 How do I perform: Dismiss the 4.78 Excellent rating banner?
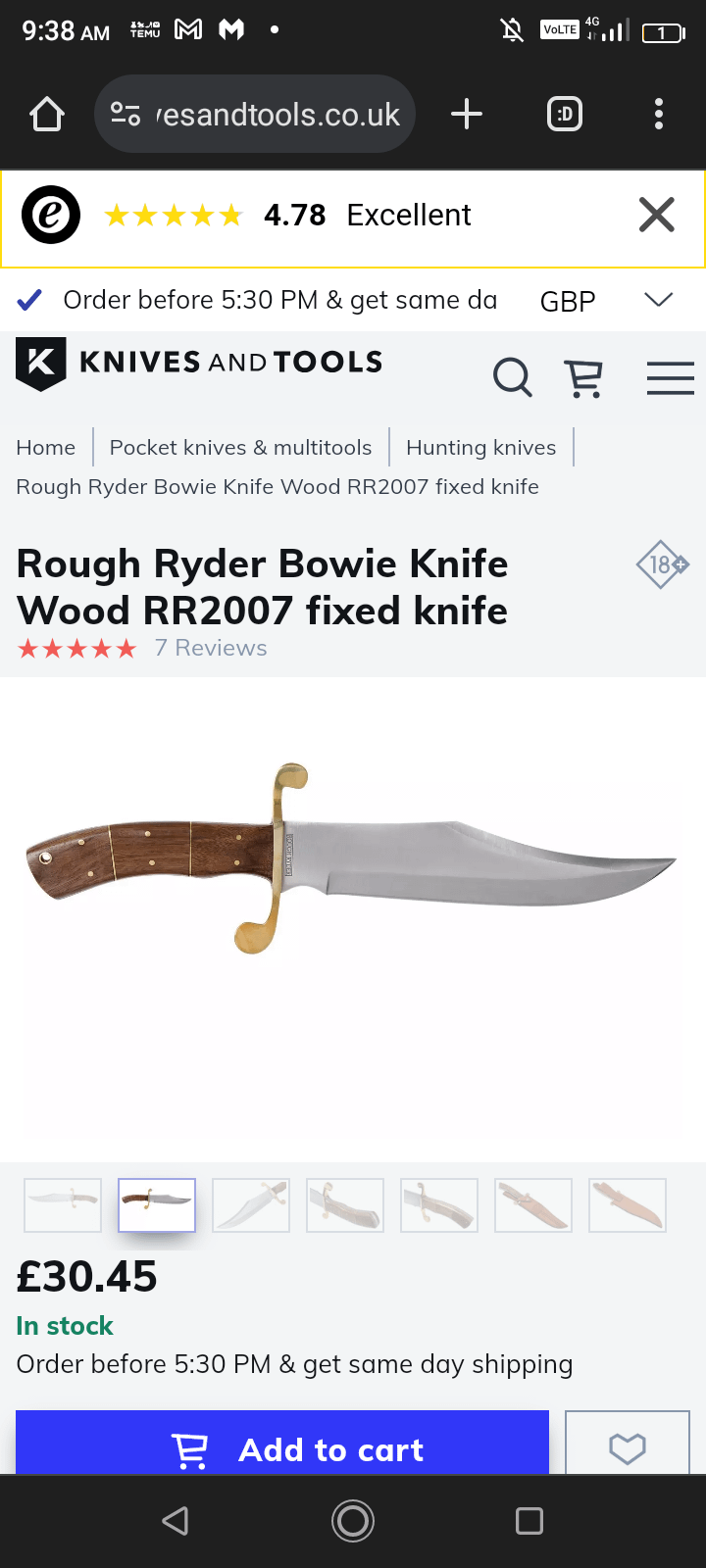pyautogui.click(x=656, y=215)
